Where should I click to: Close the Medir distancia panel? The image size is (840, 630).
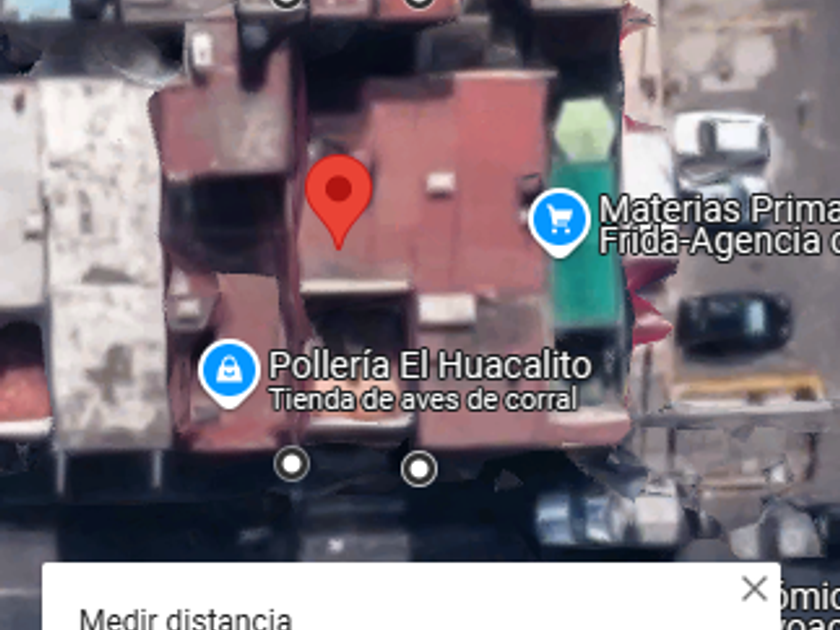tap(754, 588)
